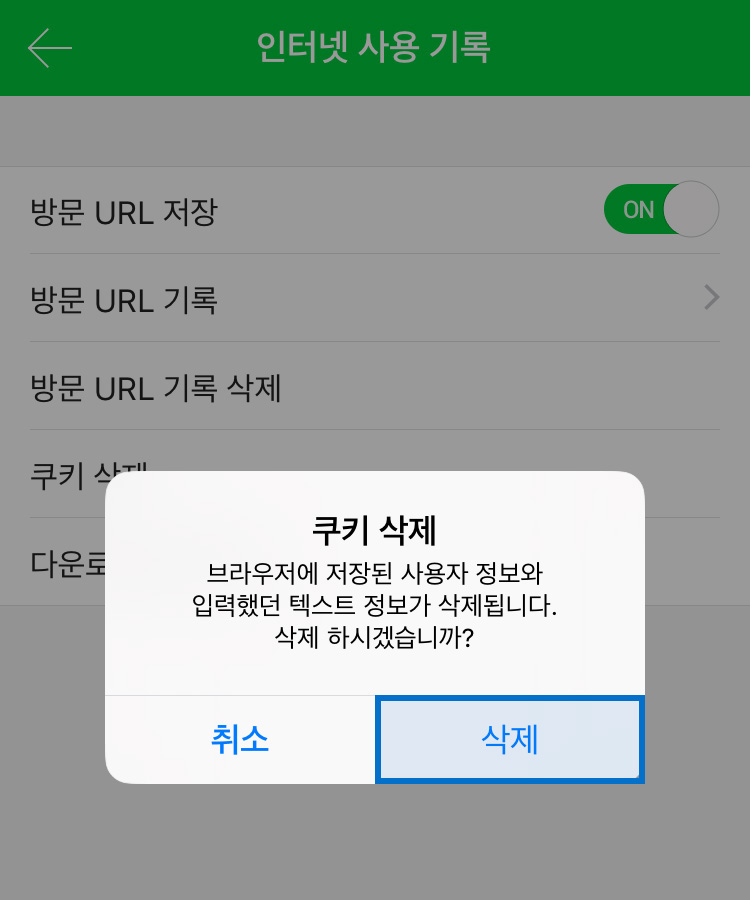The image size is (750, 900).
Task: Open the 방문 URL 기록 row
Action: [375, 298]
